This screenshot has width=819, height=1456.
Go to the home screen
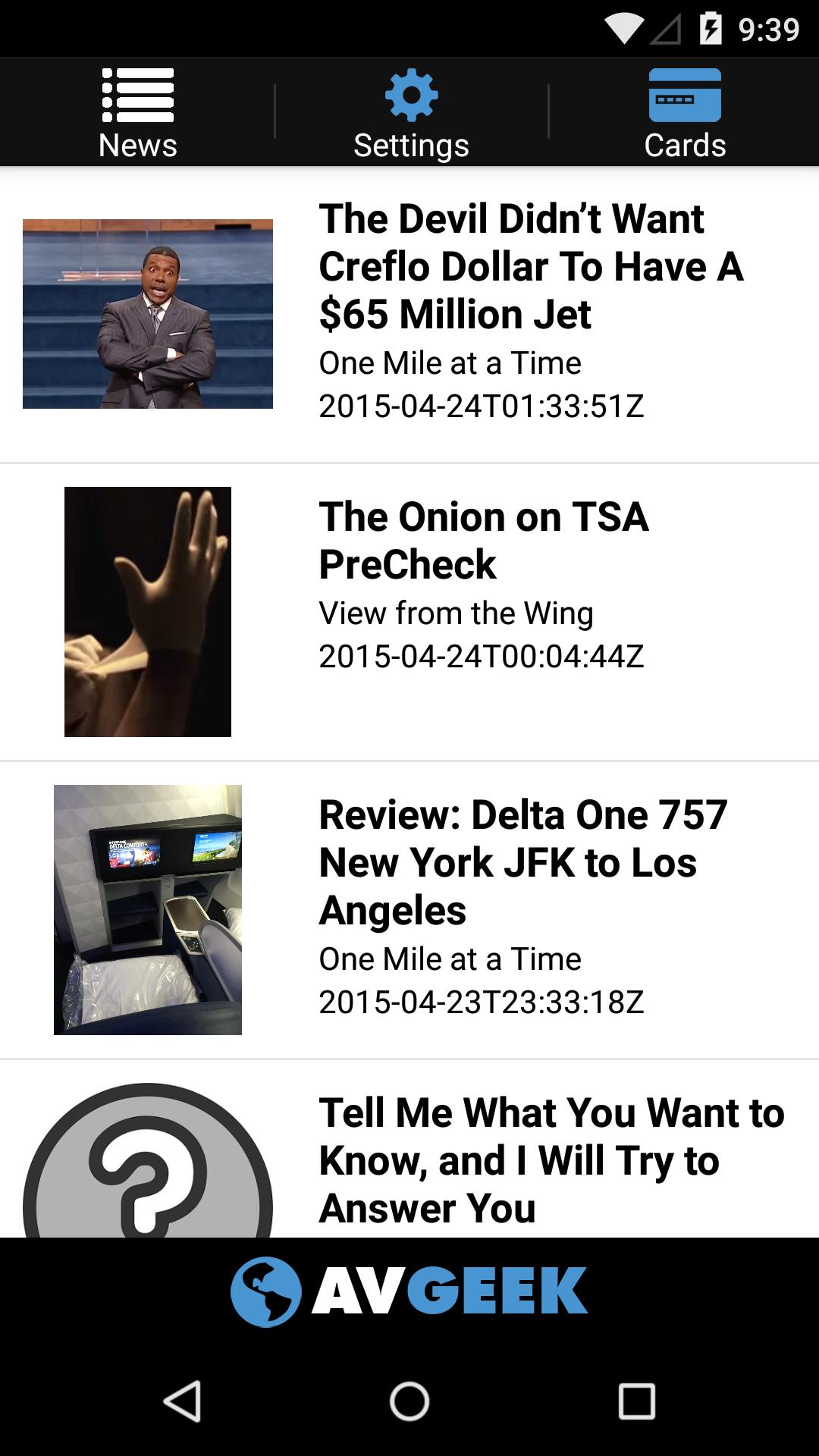tap(409, 1401)
